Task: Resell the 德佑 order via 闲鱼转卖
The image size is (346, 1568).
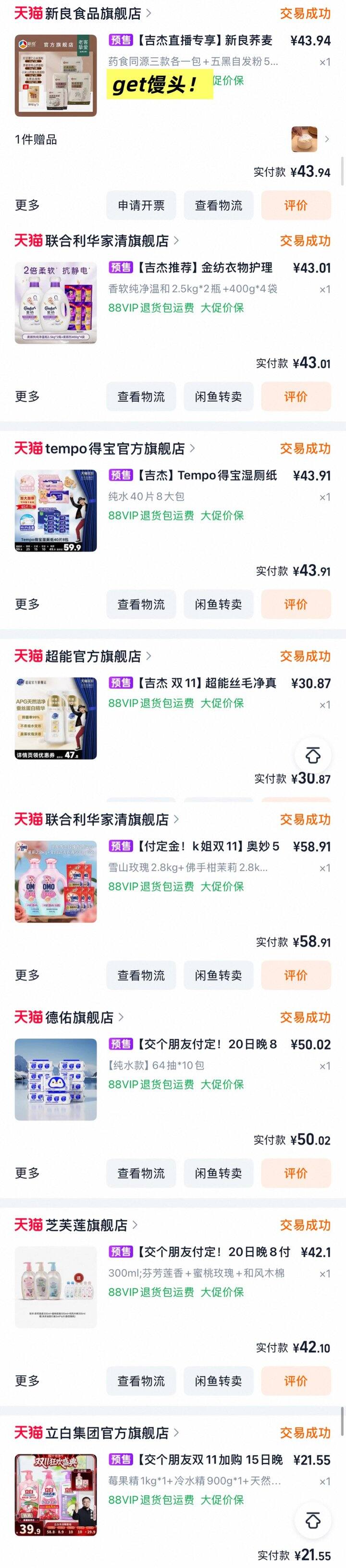Action: 218,1173
